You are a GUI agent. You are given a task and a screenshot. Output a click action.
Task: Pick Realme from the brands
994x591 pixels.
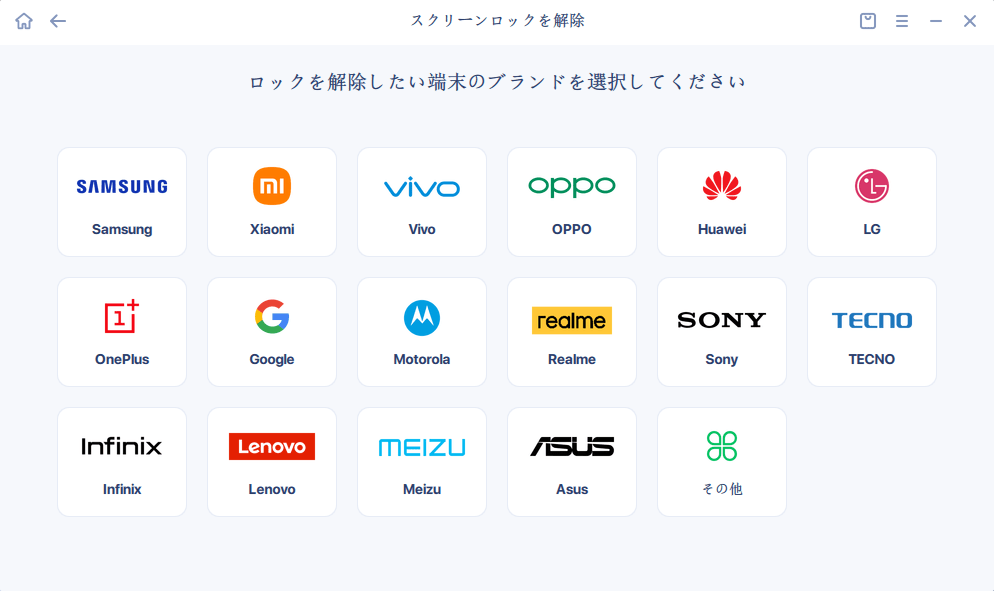point(572,332)
